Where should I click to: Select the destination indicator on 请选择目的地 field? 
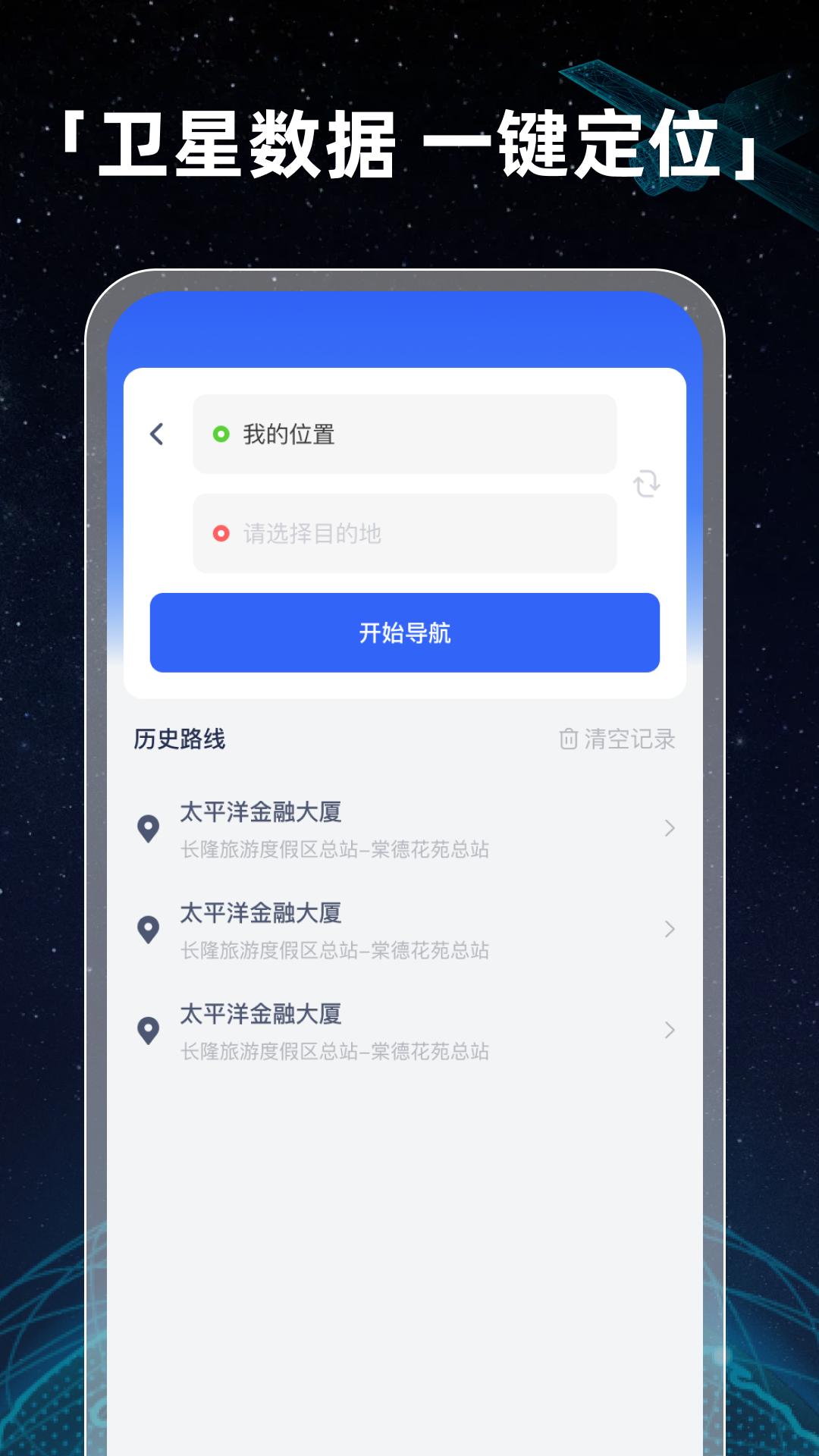click(x=221, y=534)
